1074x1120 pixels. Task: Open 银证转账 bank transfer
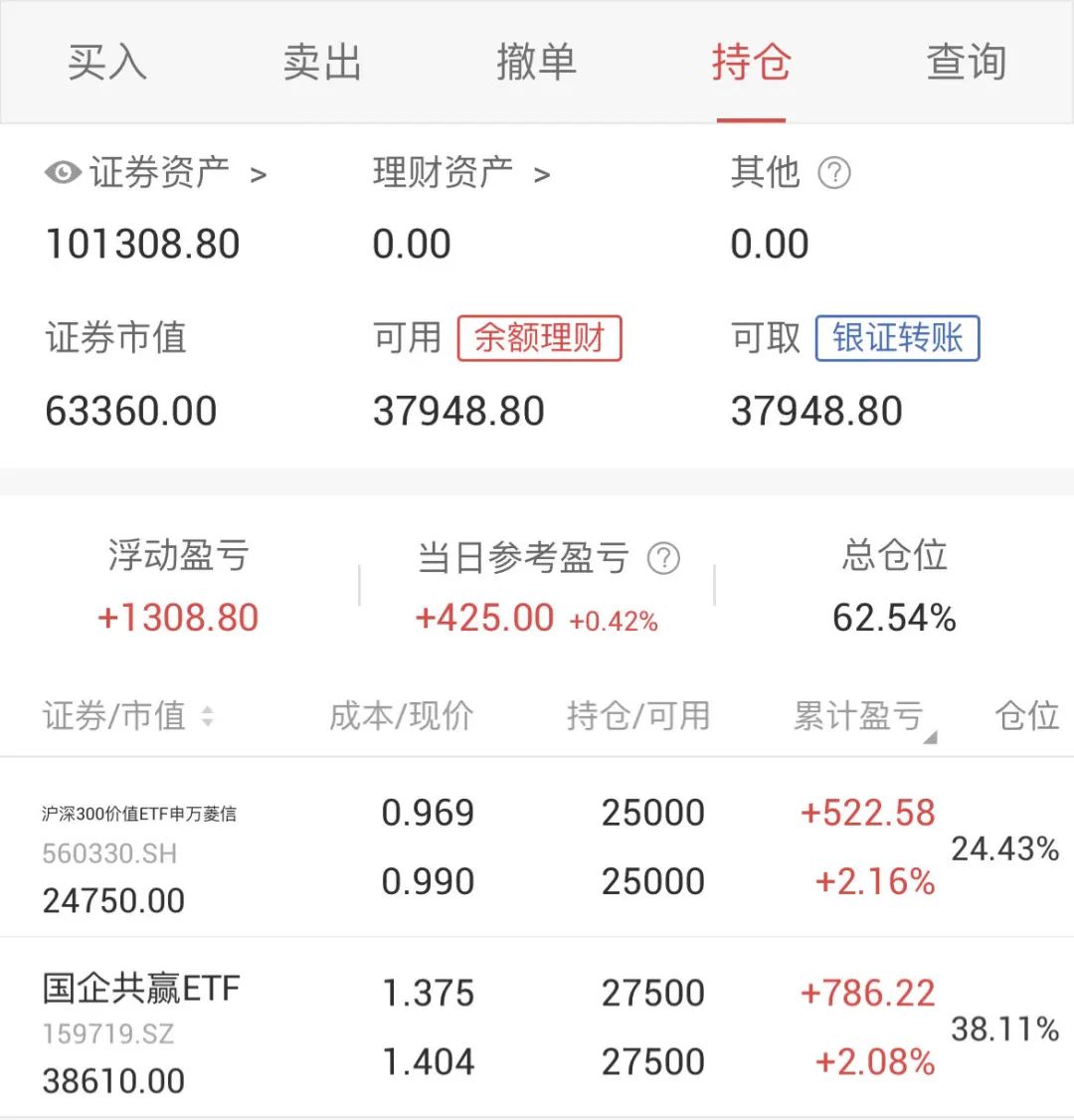tap(895, 338)
